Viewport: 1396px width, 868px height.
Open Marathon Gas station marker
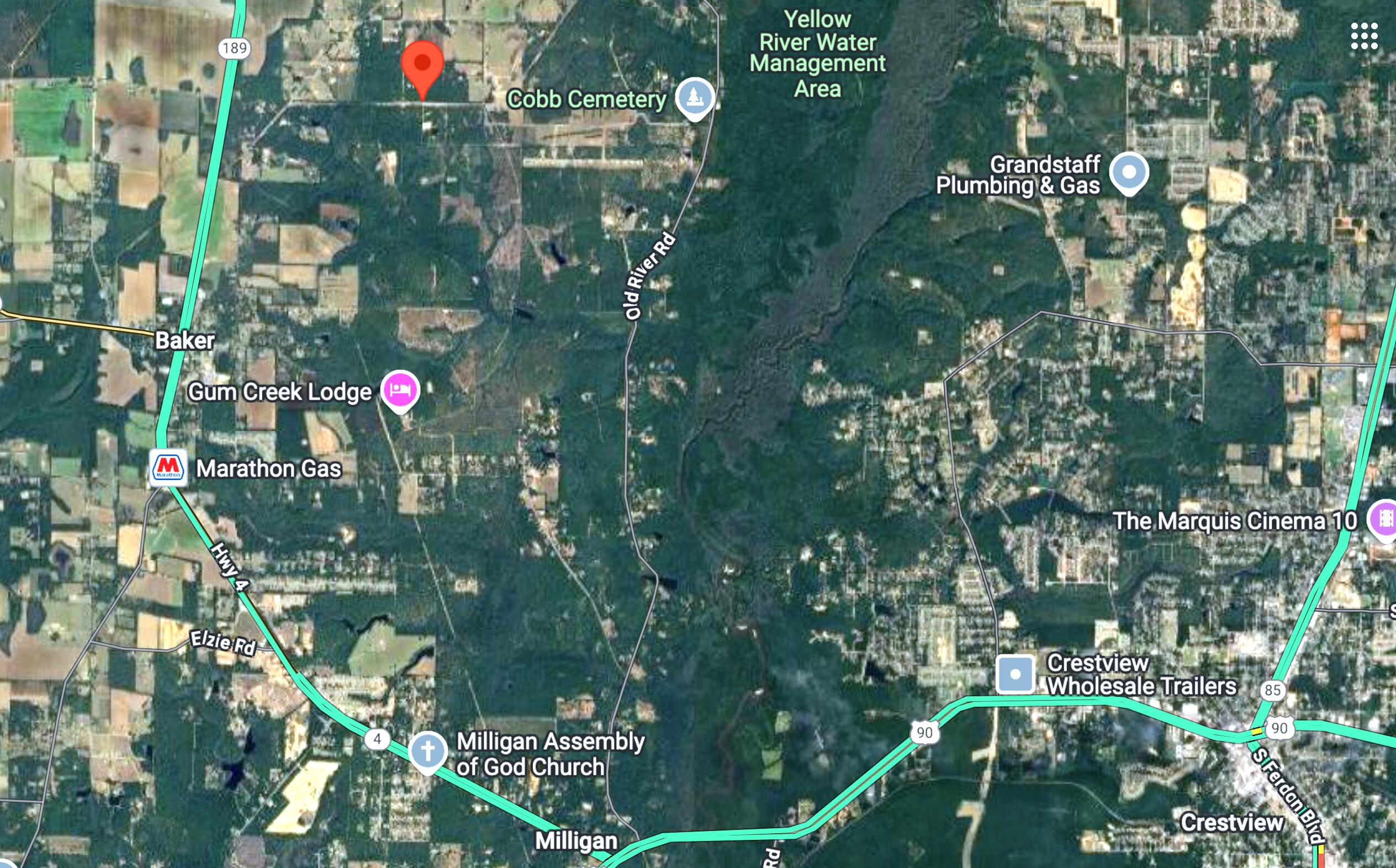tap(168, 468)
